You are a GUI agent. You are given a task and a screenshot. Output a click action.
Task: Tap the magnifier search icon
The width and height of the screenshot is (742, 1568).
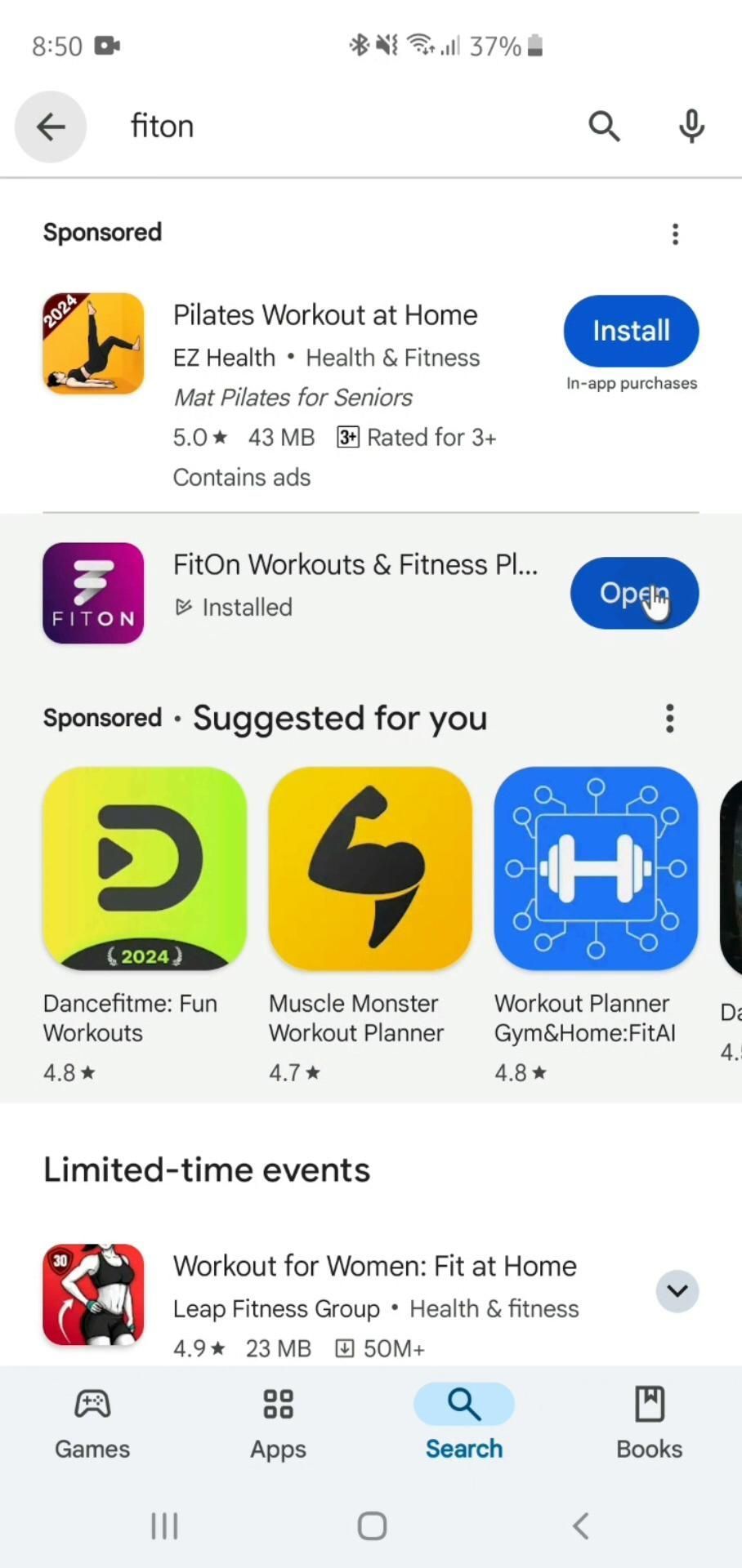click(604, 127)
